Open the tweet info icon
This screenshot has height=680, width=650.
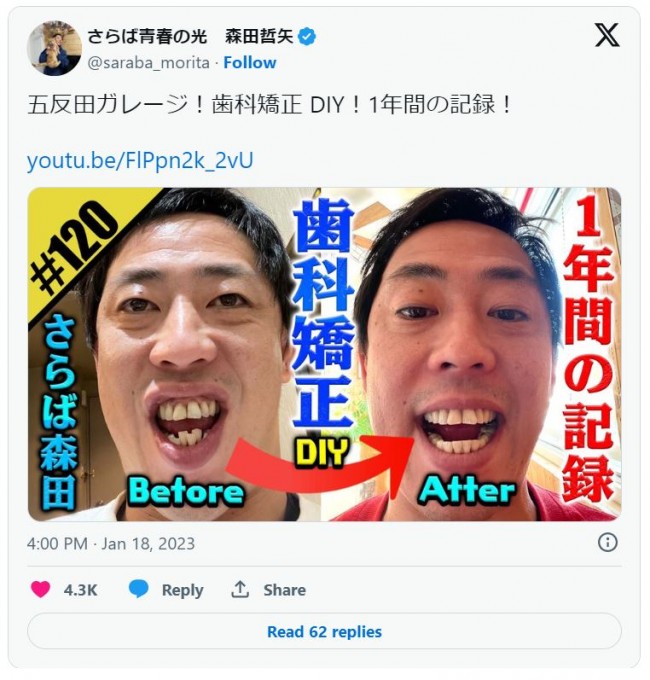click(607, 543)
